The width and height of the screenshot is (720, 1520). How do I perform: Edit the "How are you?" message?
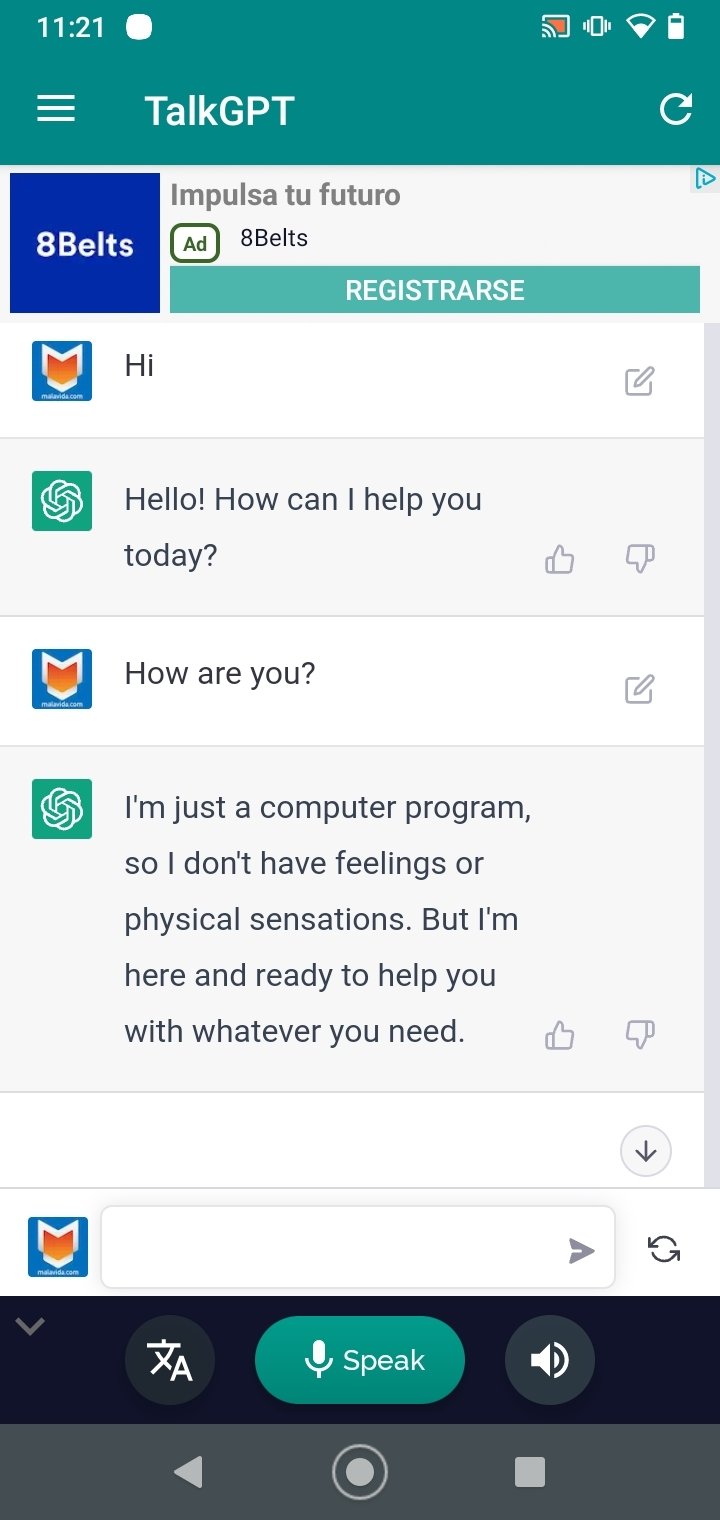coord(640,689)
